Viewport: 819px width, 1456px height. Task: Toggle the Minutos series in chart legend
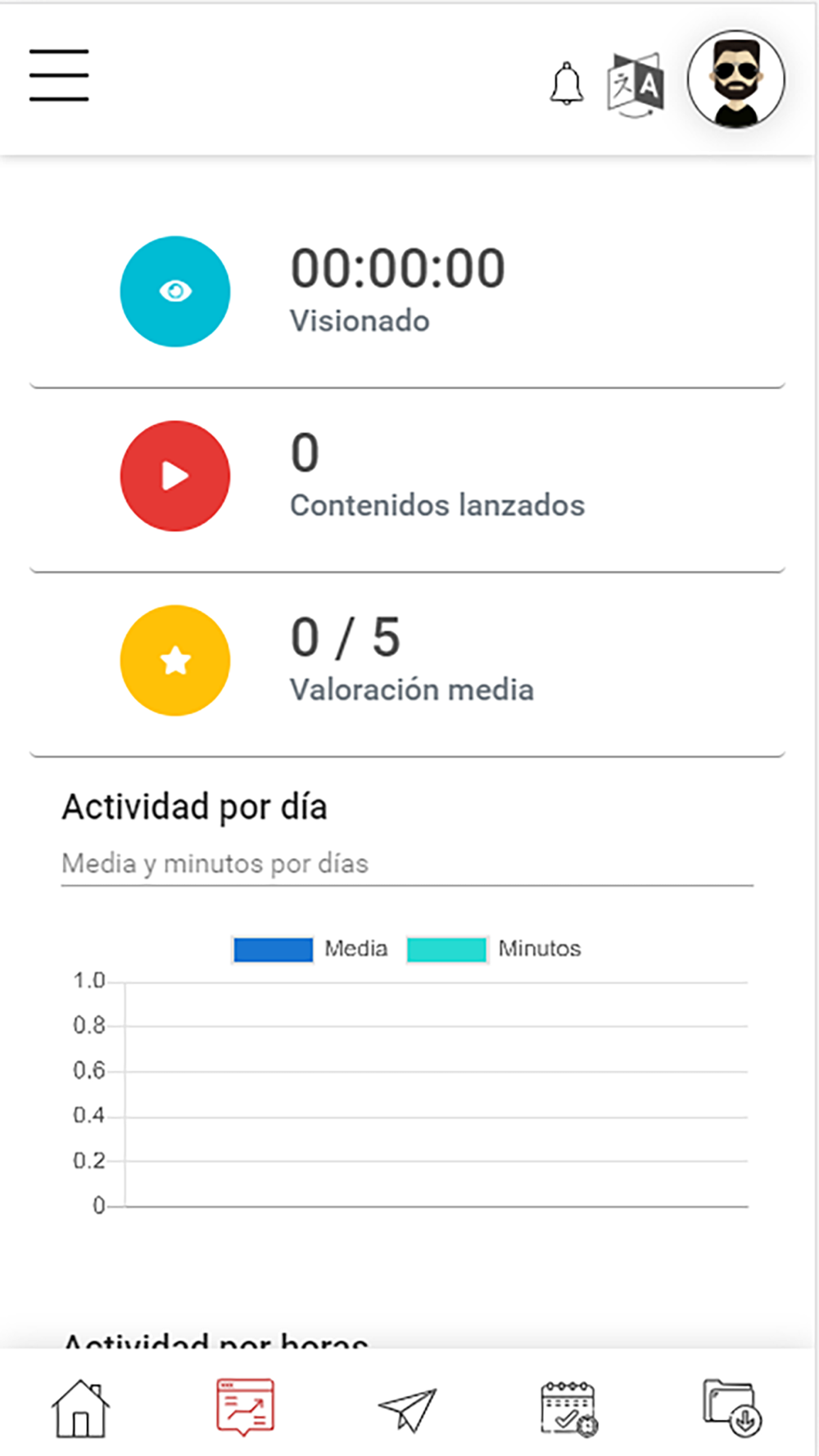coord(493,949)
